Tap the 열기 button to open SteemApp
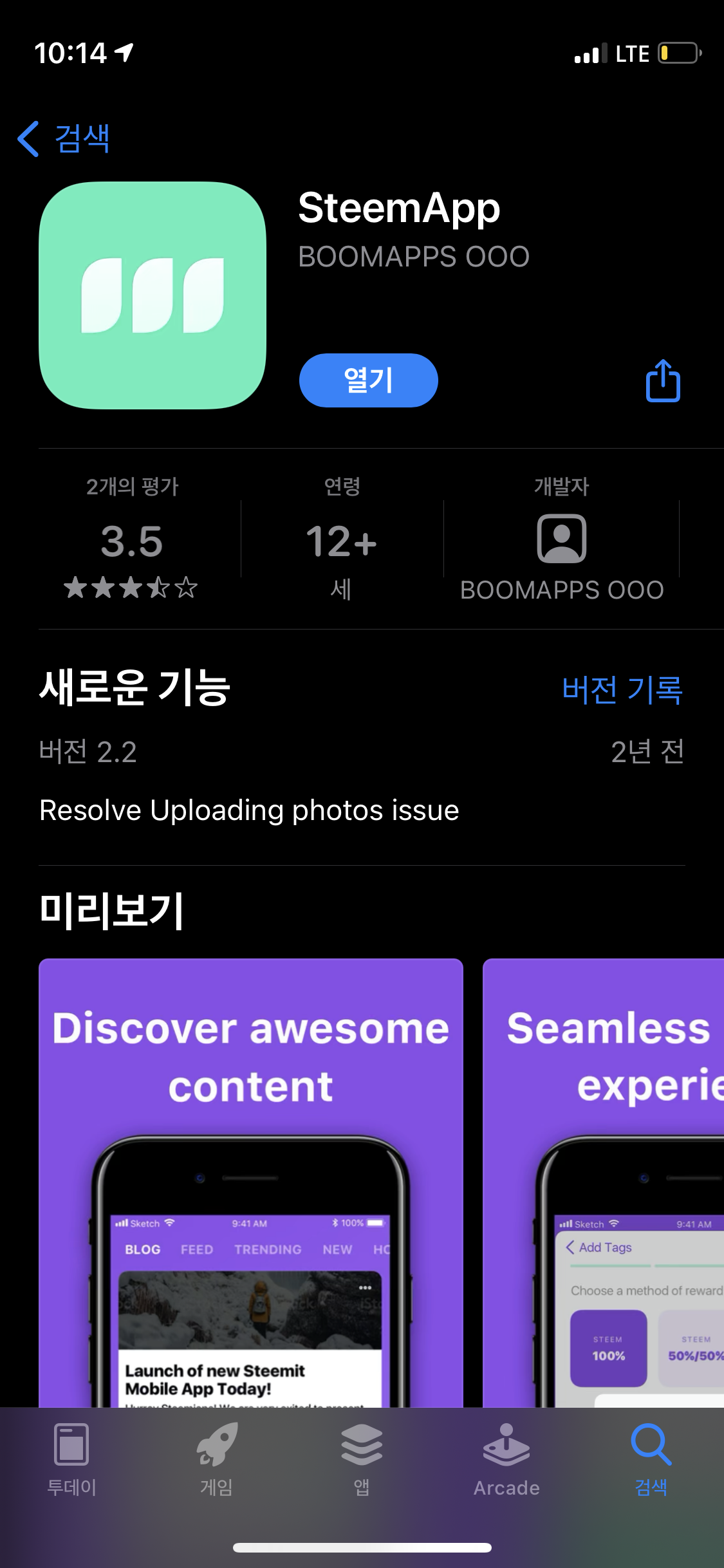 point(368,380)
